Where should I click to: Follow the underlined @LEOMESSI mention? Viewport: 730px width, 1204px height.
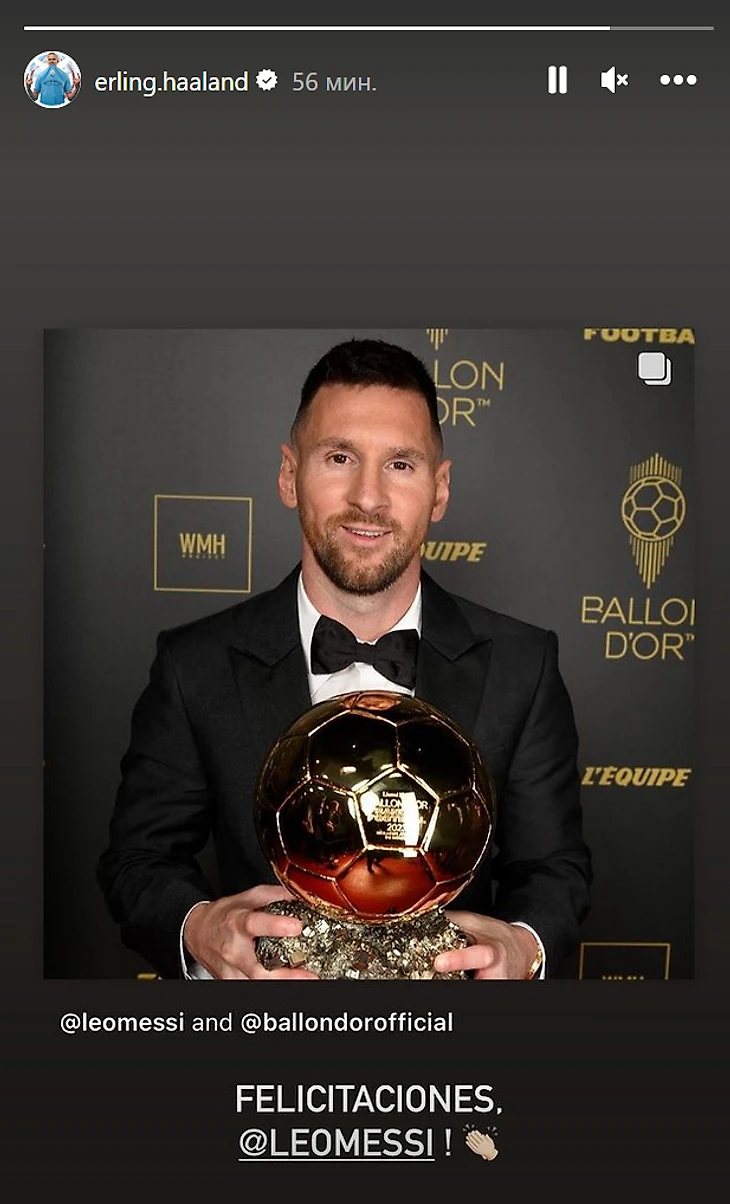coord(336,1142)
